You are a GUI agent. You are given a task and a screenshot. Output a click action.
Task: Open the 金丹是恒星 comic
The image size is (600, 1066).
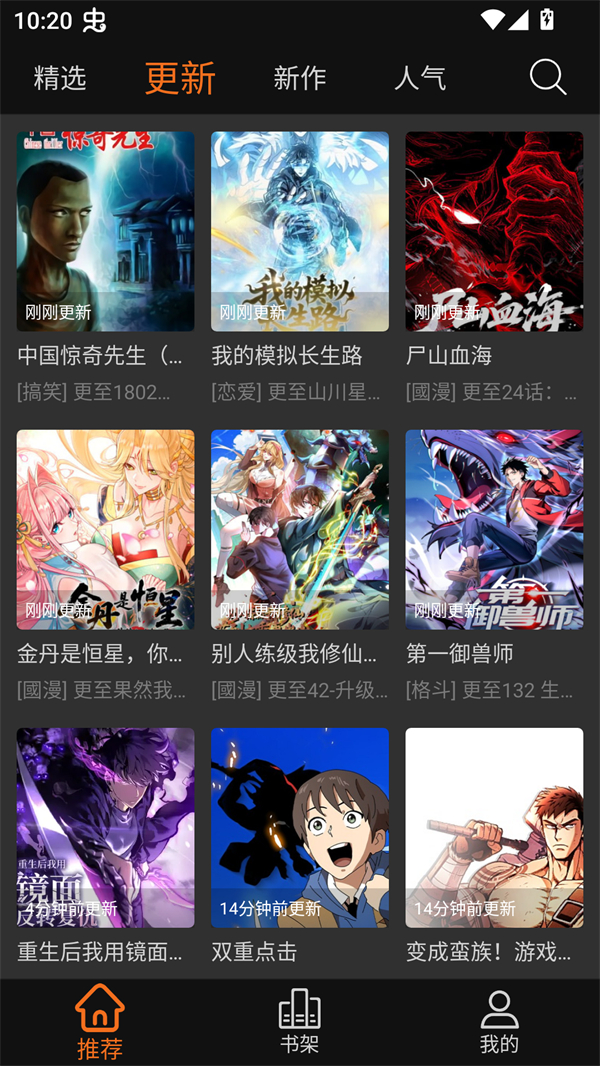click(x=105, y=530)
